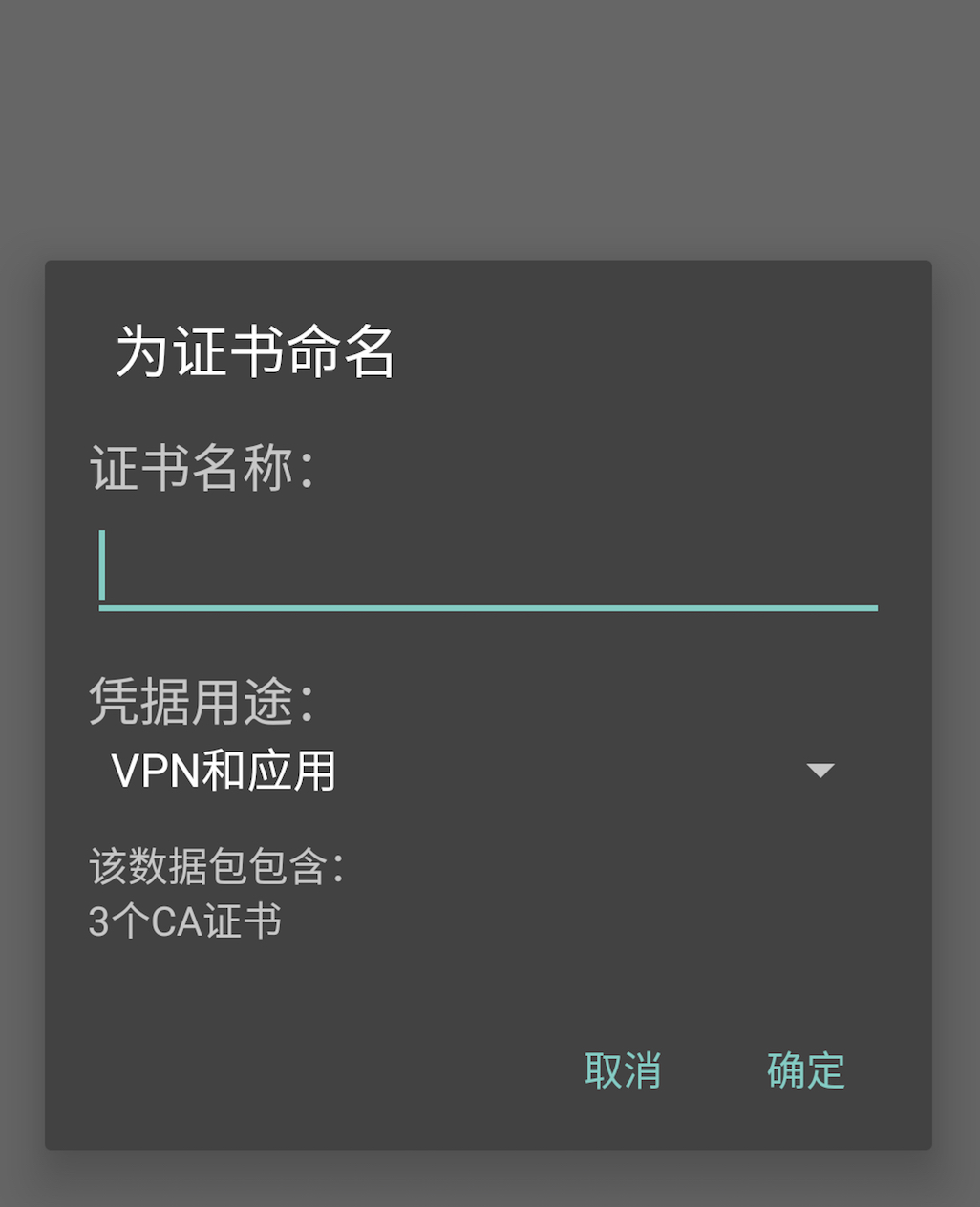This screenshot has height=1207, width=980.
Task: Focus the 证书名称 text field
Action: [x=487, y=568]
